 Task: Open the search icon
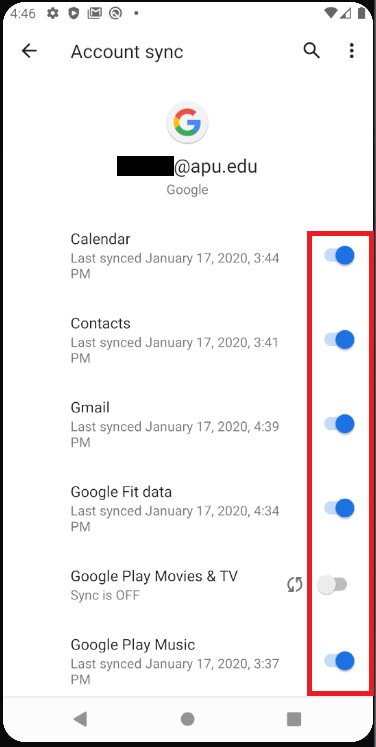pos(312,50)
